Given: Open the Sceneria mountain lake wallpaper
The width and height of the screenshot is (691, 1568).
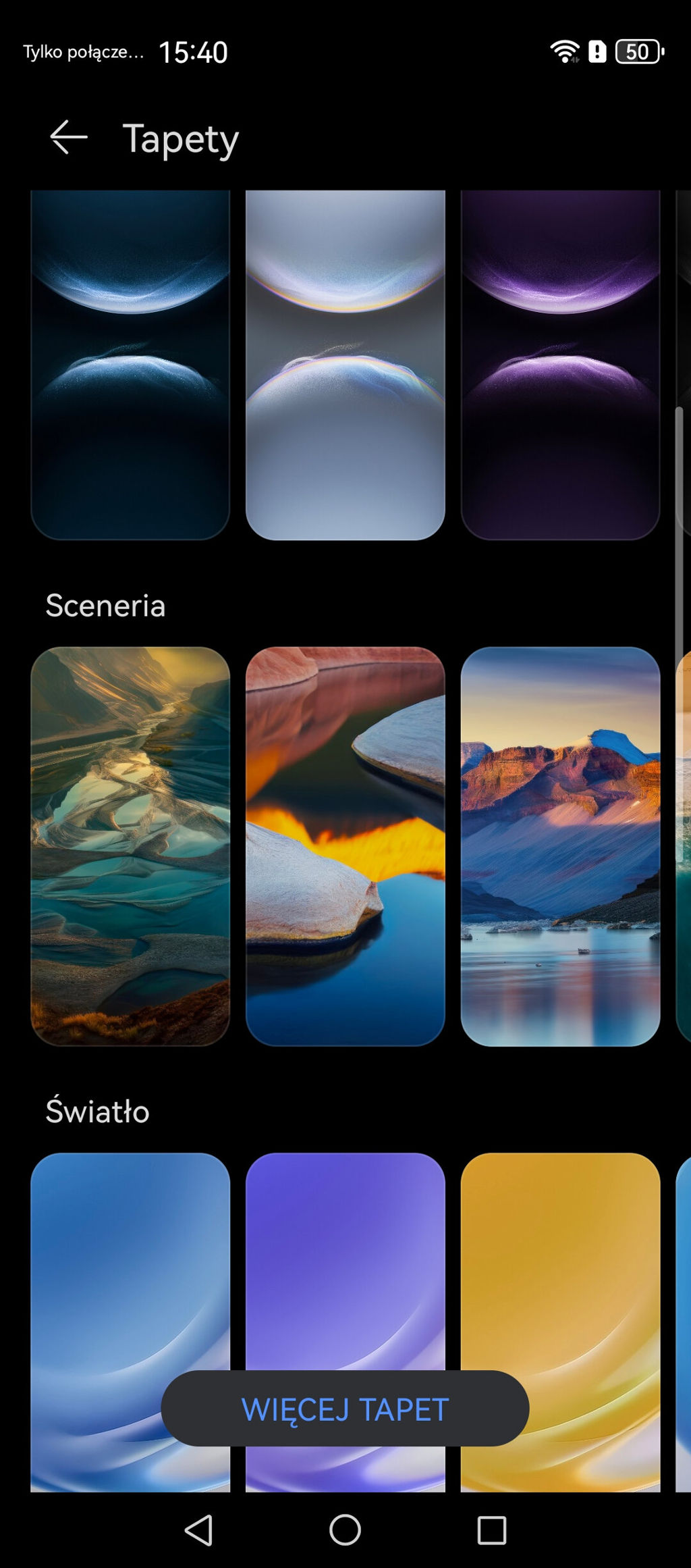Looking at the screenshot, I should (560, 846).
